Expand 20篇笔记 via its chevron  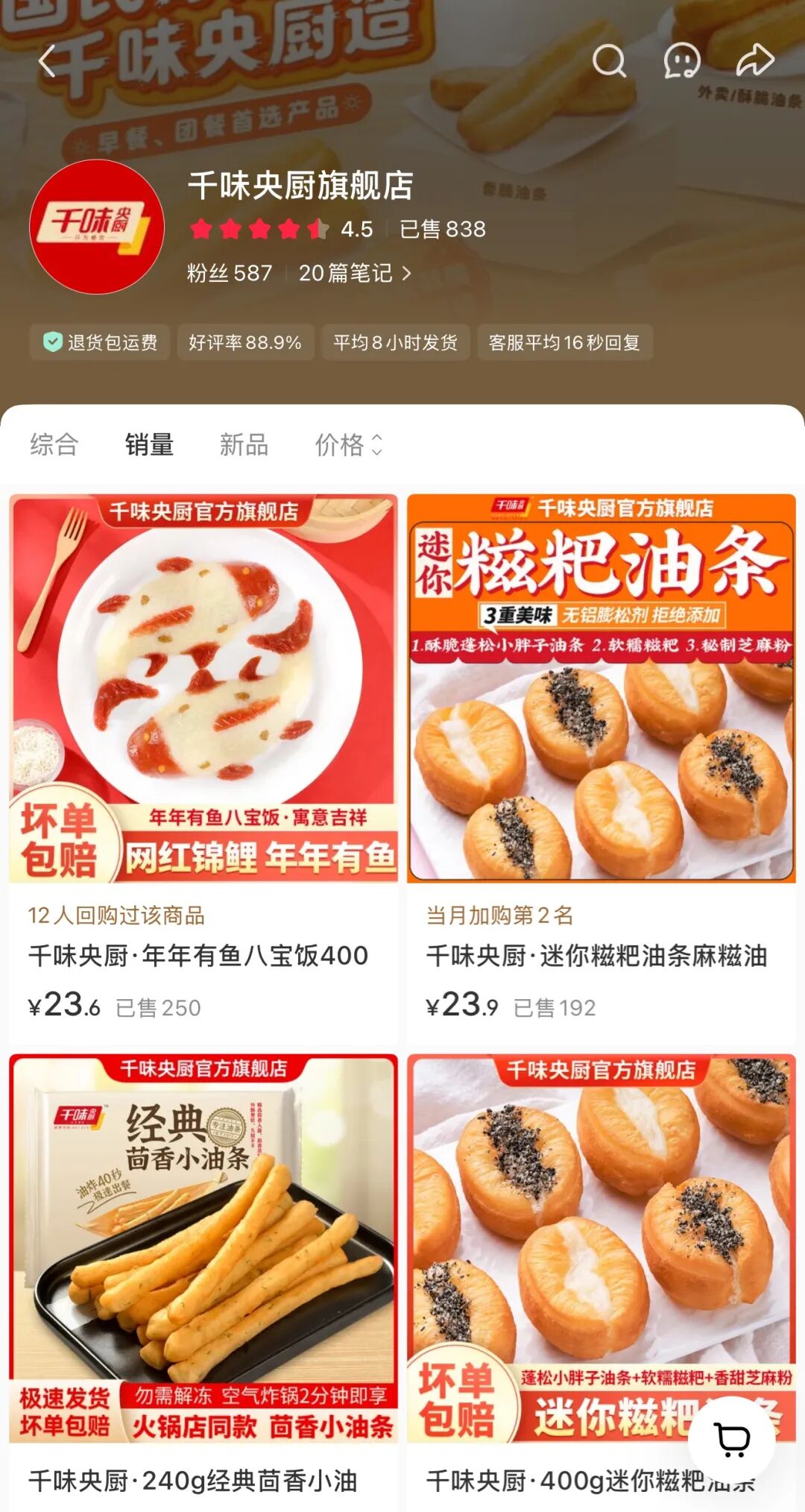point(406,274)
